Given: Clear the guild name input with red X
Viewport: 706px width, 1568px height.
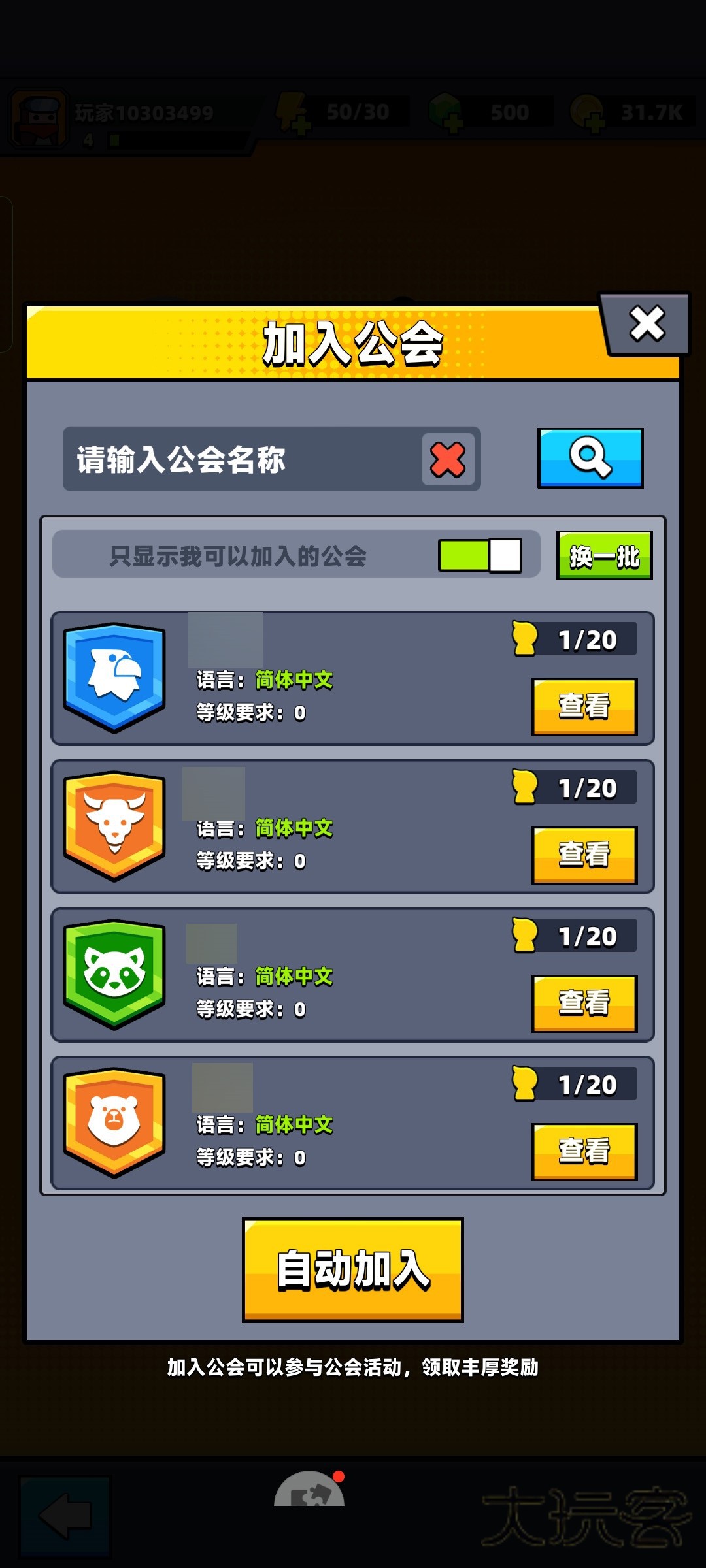Looking at the screenshot, I should coord(448,459).
